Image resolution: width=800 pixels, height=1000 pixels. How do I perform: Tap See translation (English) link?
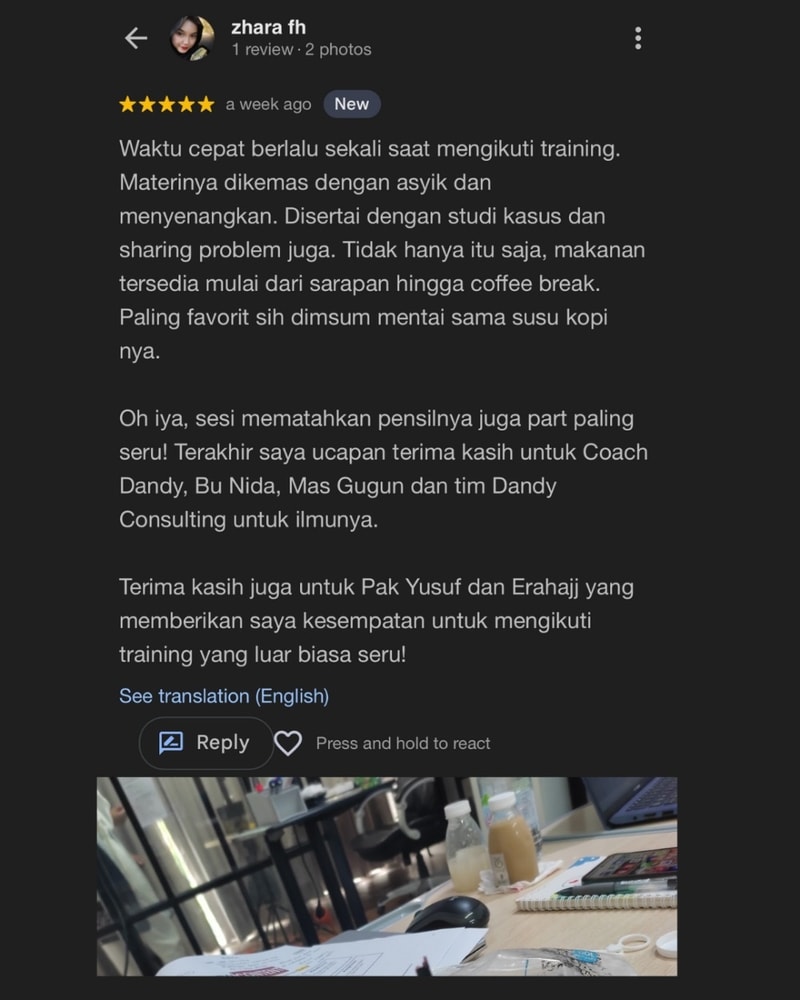224,696
